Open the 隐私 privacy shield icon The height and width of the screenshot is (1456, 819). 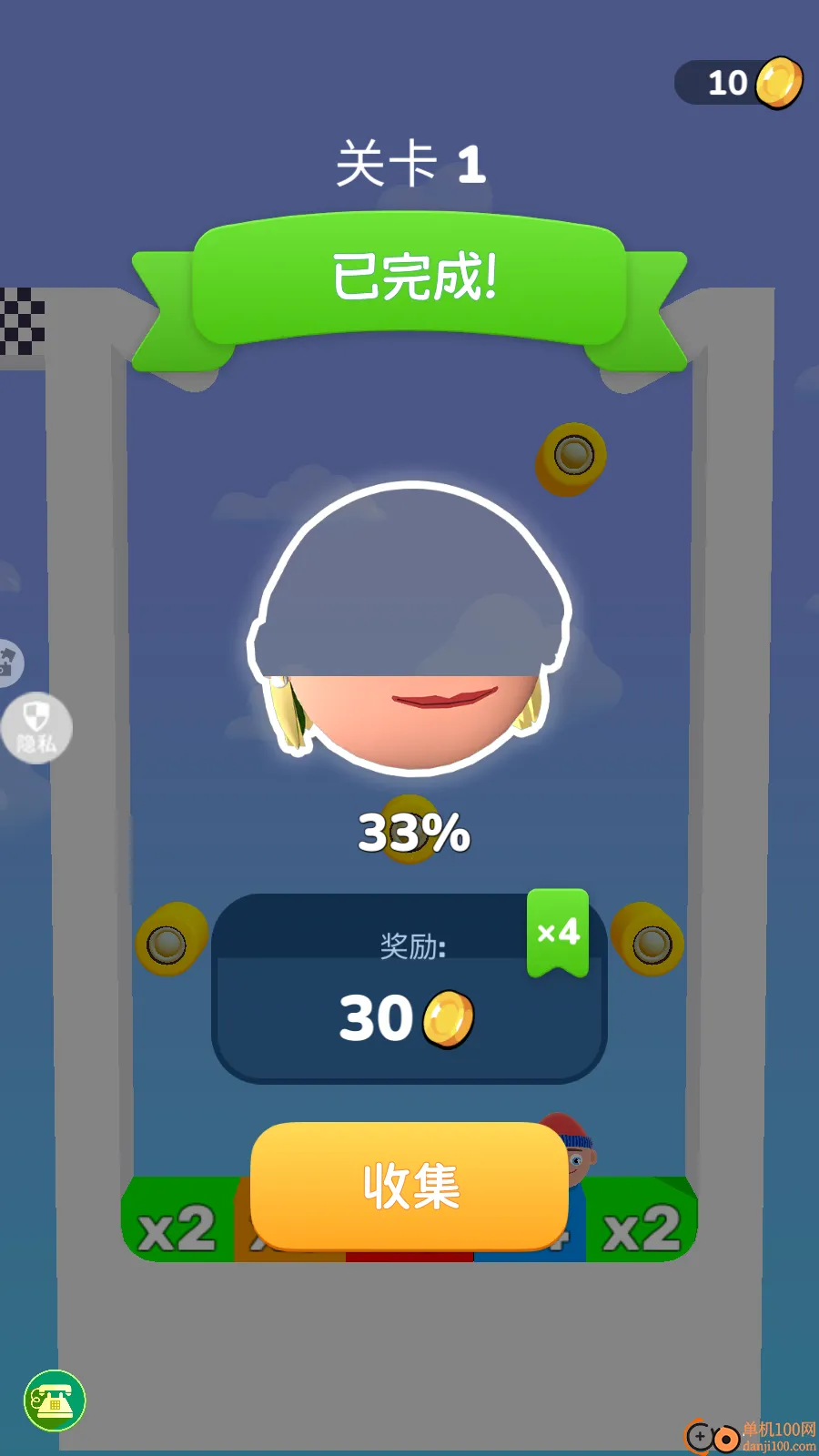tap(36, 727)
